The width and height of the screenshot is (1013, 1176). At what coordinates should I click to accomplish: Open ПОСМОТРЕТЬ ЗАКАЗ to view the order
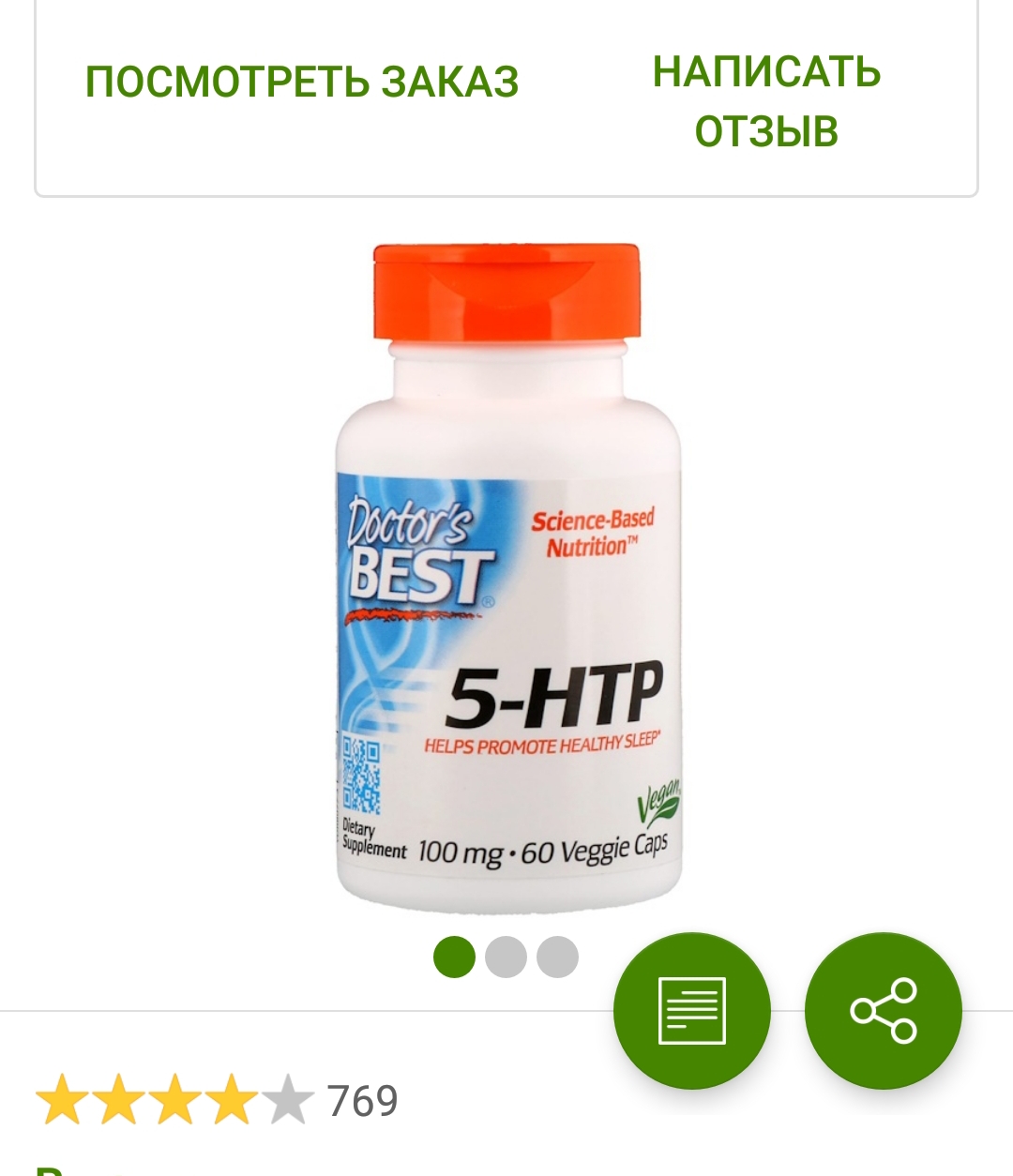[x=302, y=82]
